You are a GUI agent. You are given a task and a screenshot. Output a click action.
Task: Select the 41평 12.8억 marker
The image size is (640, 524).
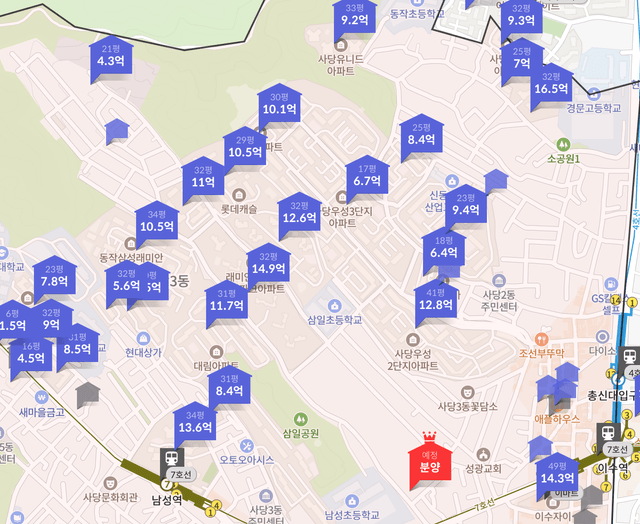coord(436,300)
